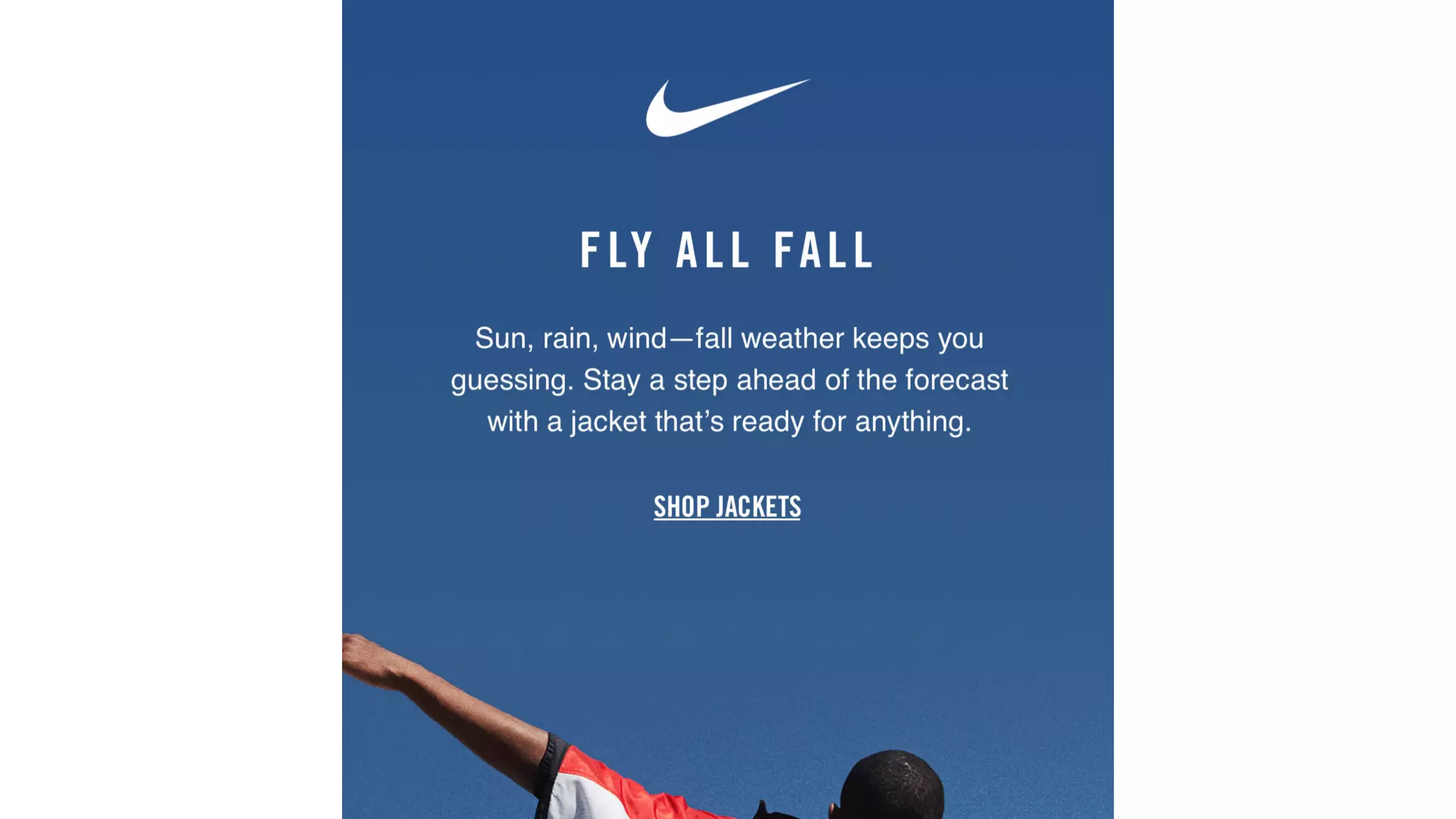
Task: Open the Shop Jackets link
Action: pos(727,507)
